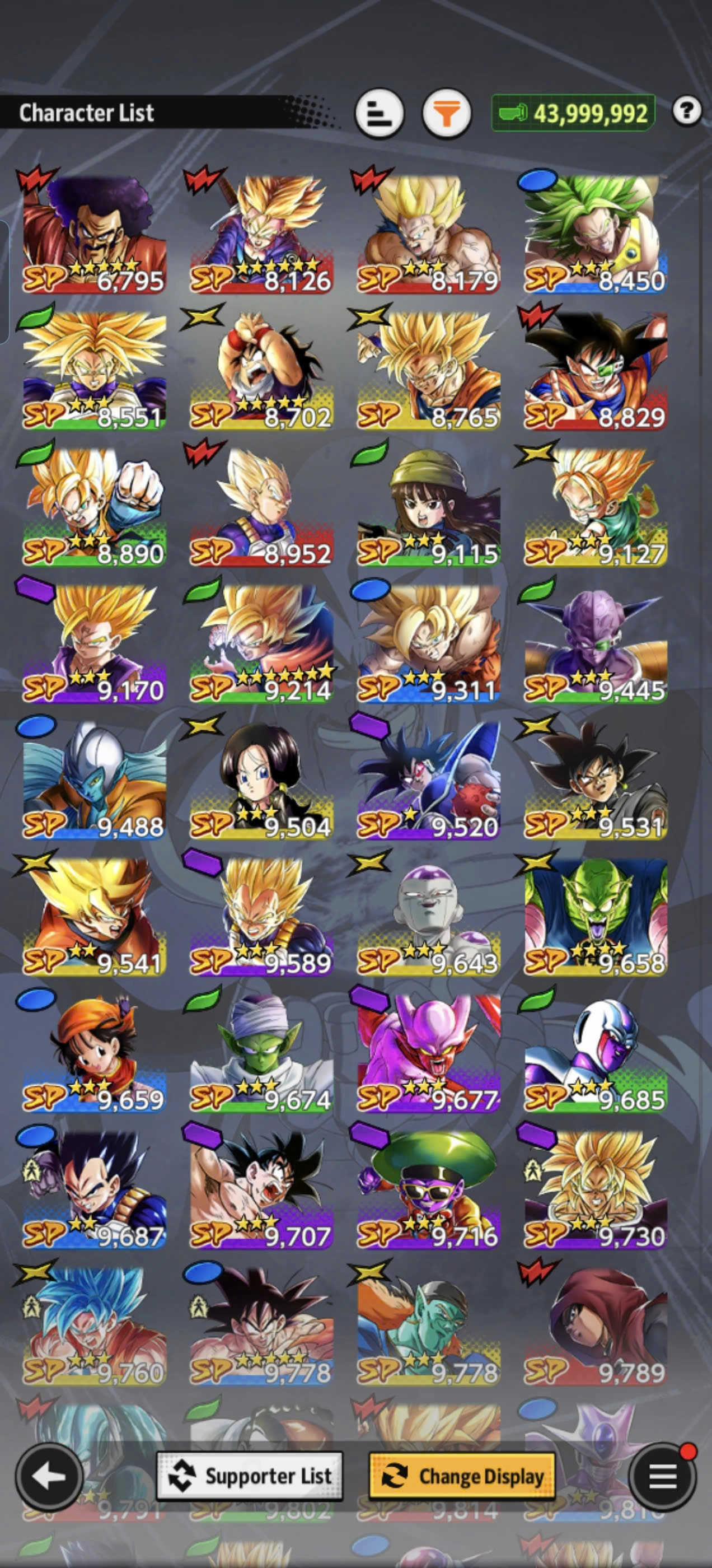The height and width of the screenshot is (1568, 712).
Task: Pick the purple character rated 9,445
Action: point(596,643)
